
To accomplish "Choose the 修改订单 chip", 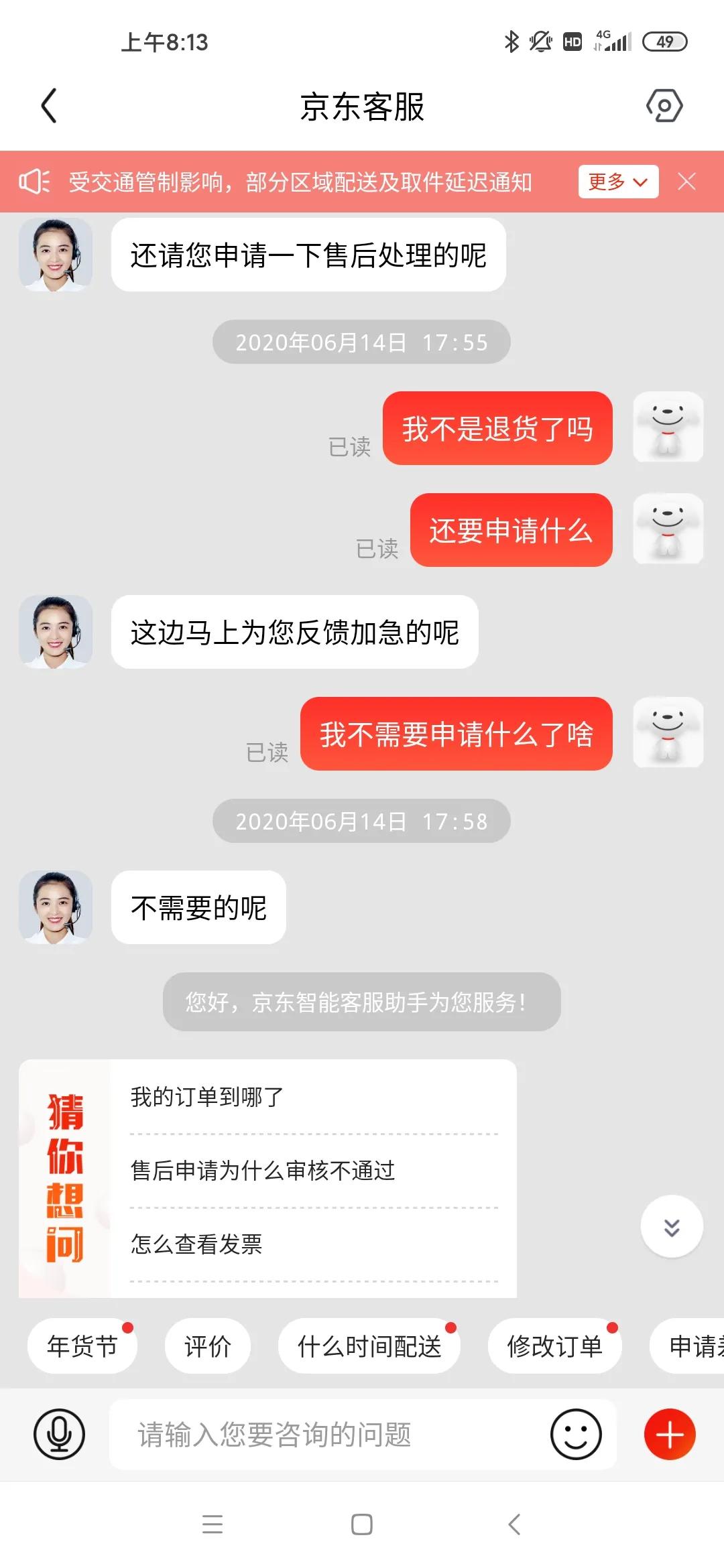I will (x=554, y=1346).
